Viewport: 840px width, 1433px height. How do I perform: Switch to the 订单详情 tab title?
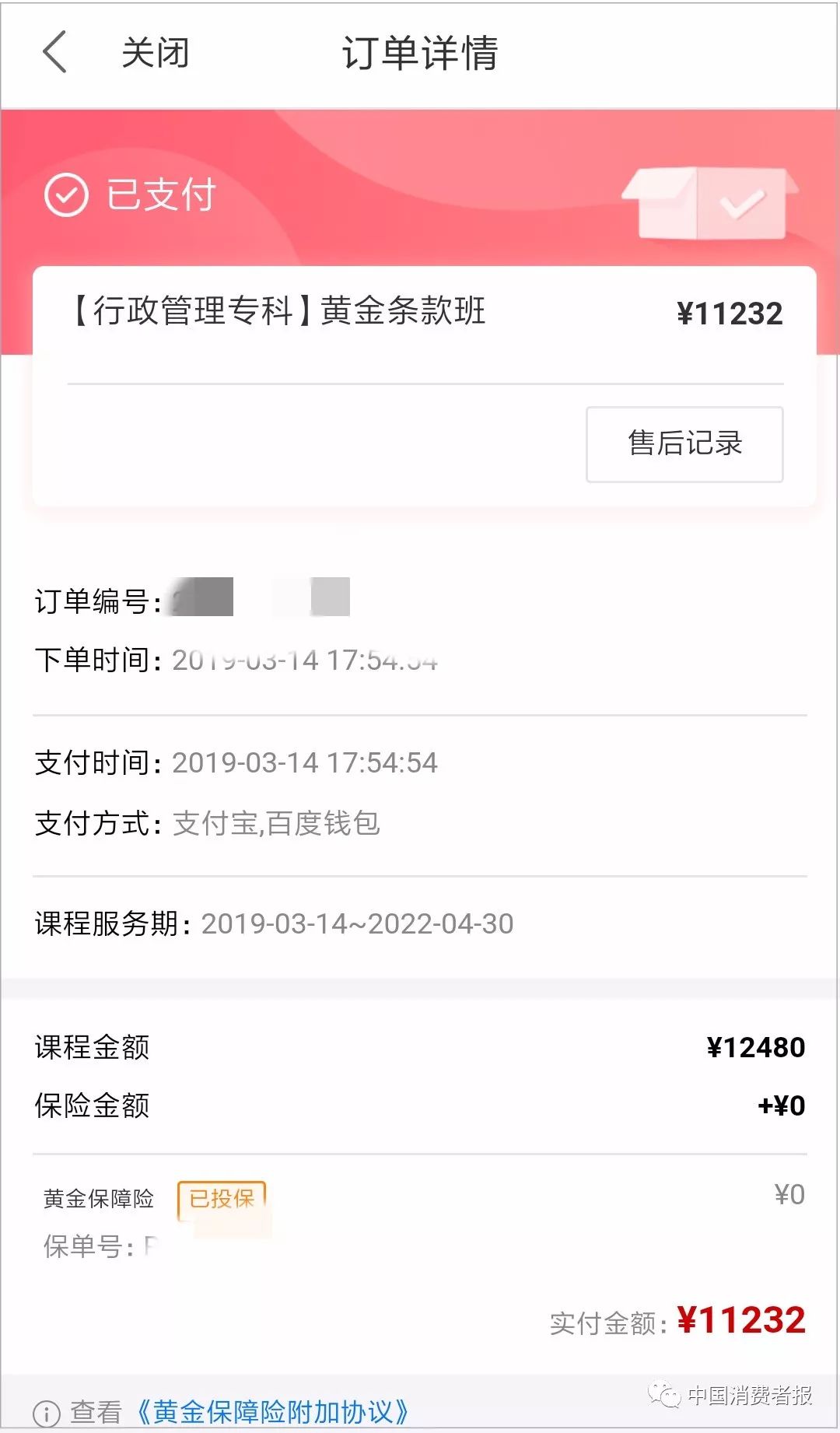pyautogui.click(x=420, y=53)
